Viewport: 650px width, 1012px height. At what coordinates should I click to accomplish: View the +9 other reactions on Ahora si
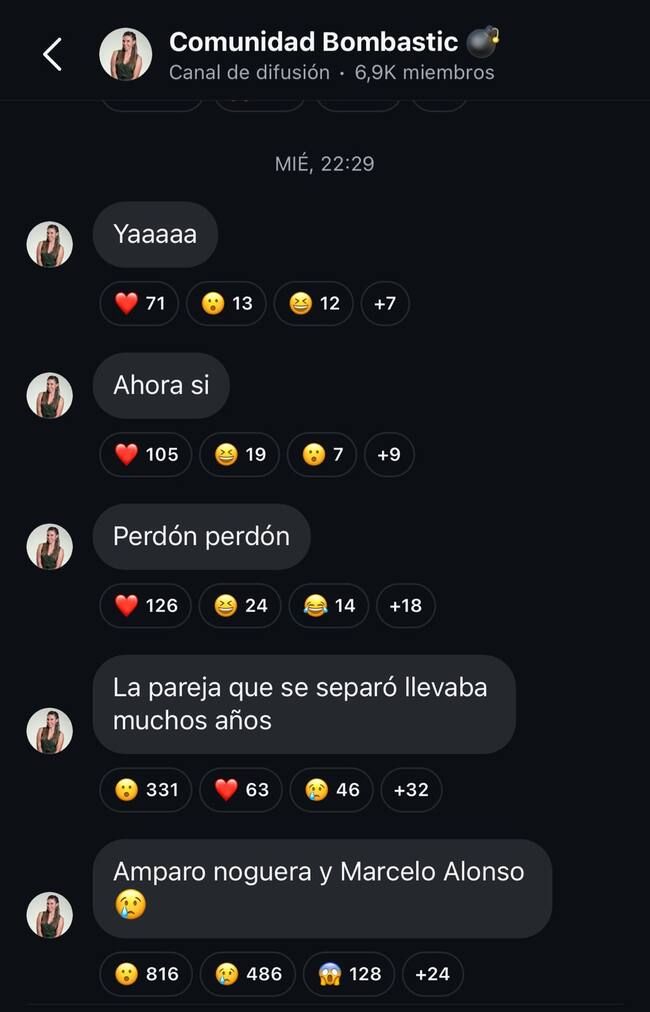tap(389, 455)
